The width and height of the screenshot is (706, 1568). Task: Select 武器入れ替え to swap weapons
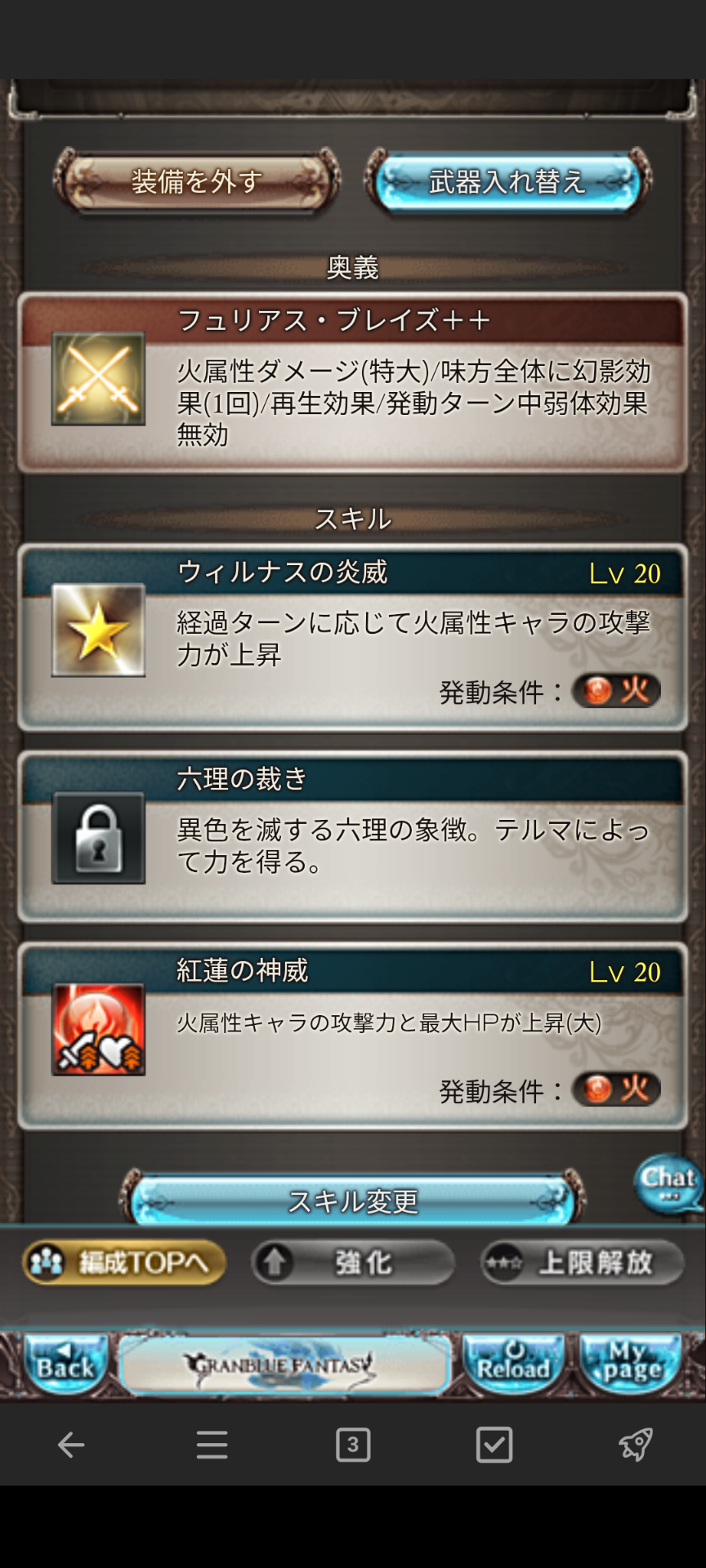[x=507, y=180]
